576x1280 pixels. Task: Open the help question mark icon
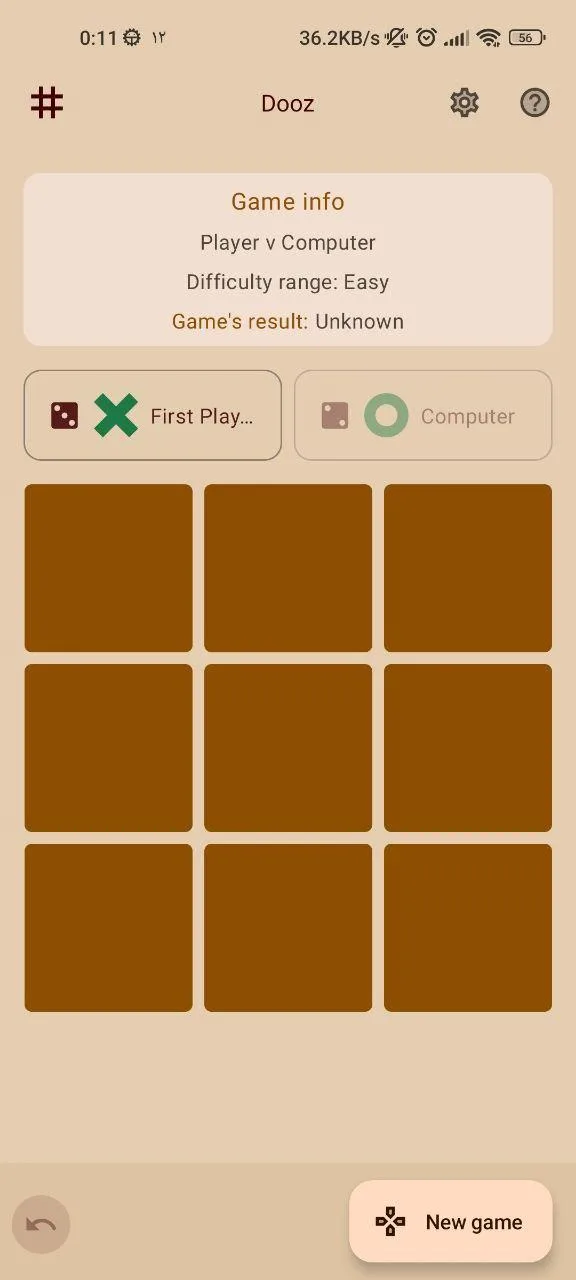point(535,103)
